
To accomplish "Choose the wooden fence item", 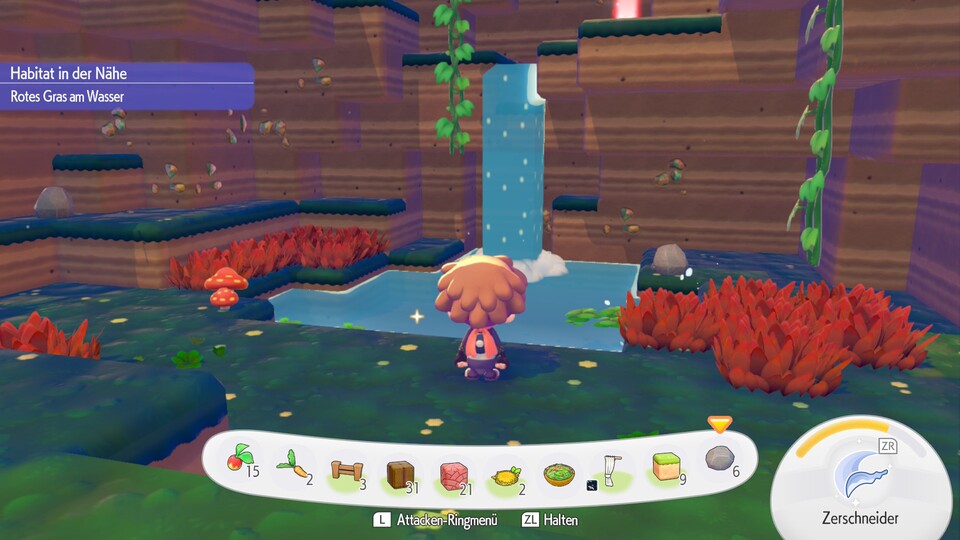I will (344, 469).
